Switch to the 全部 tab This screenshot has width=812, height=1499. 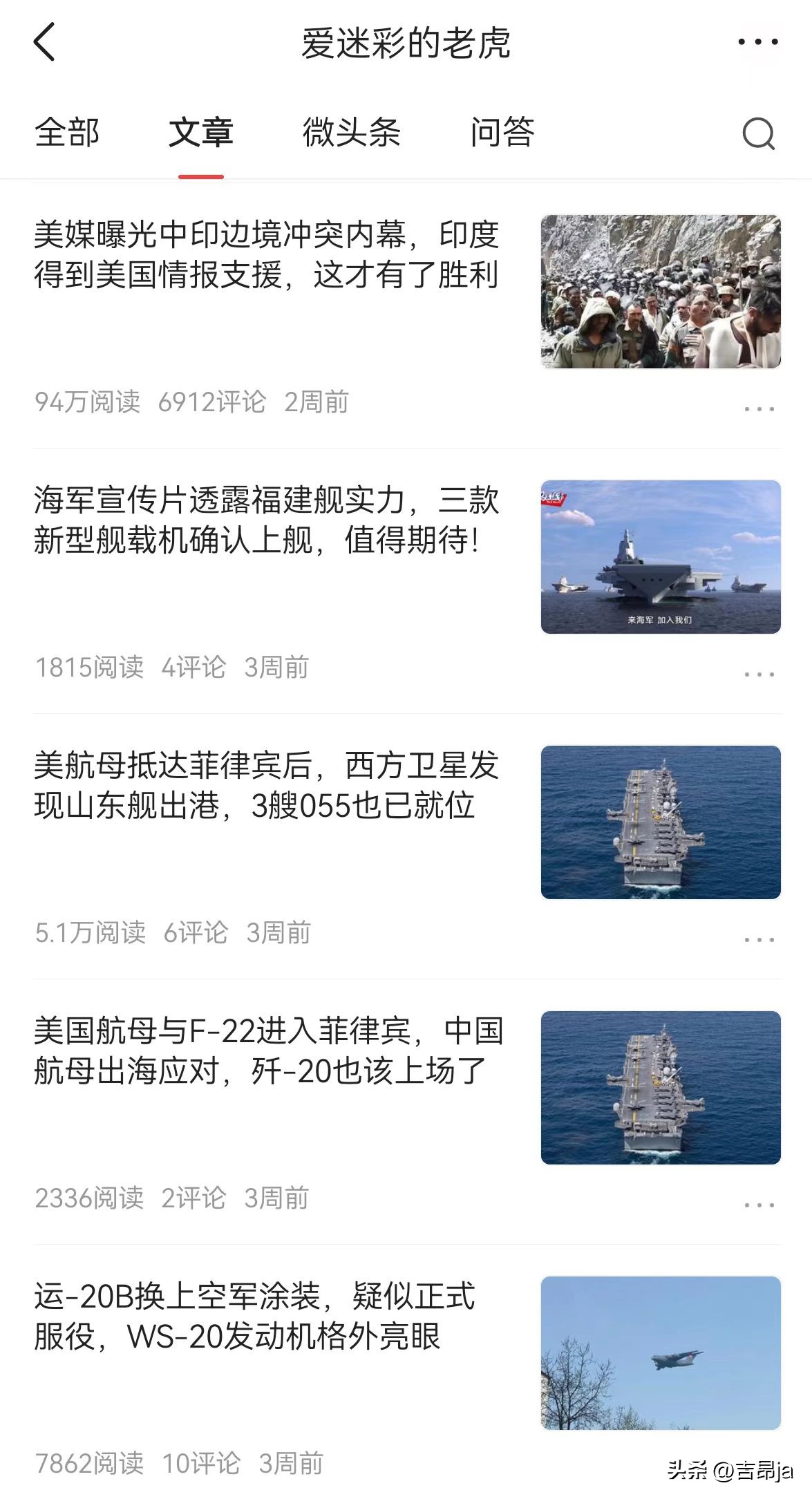pos(69,135)
